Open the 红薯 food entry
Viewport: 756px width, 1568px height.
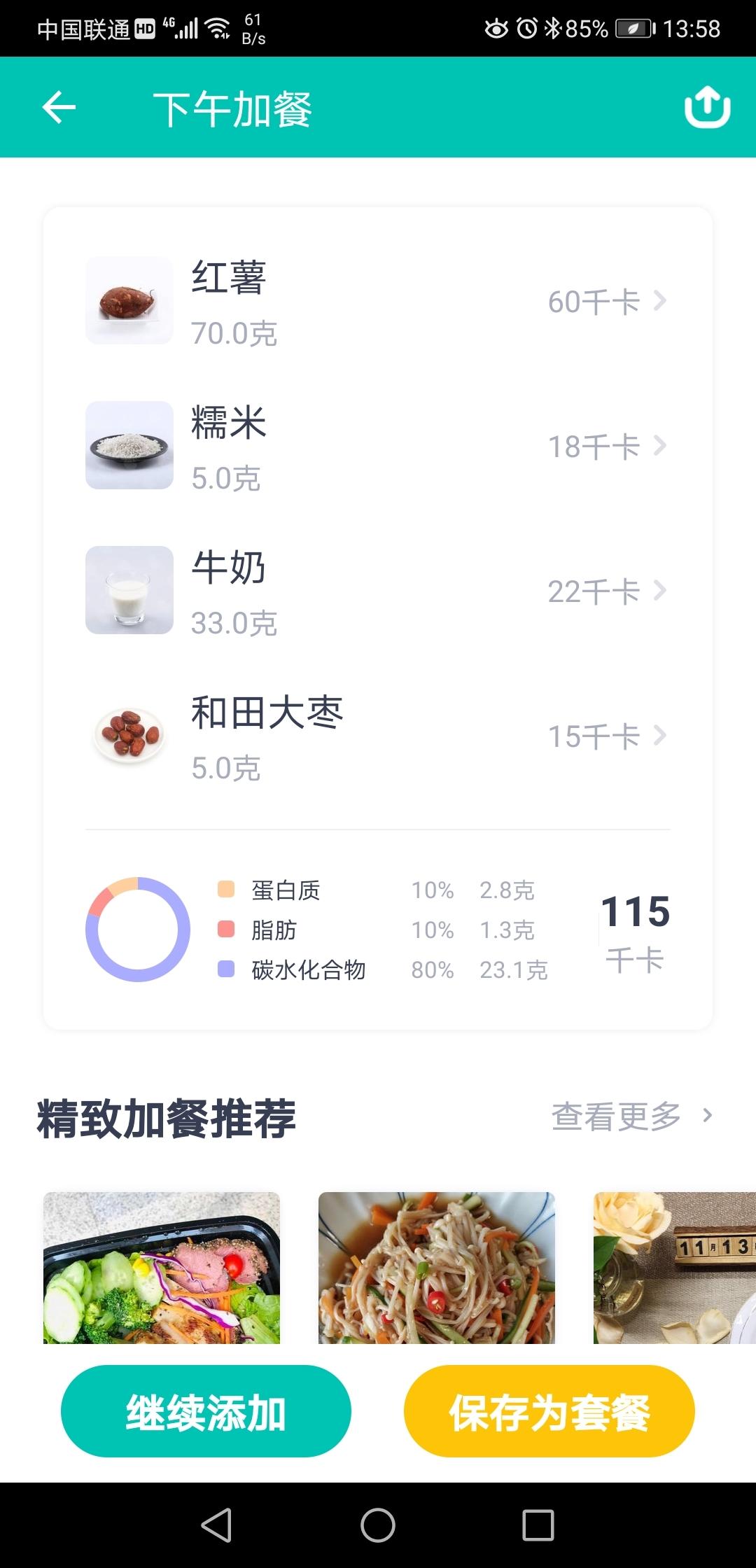click(x=377, y=301)
